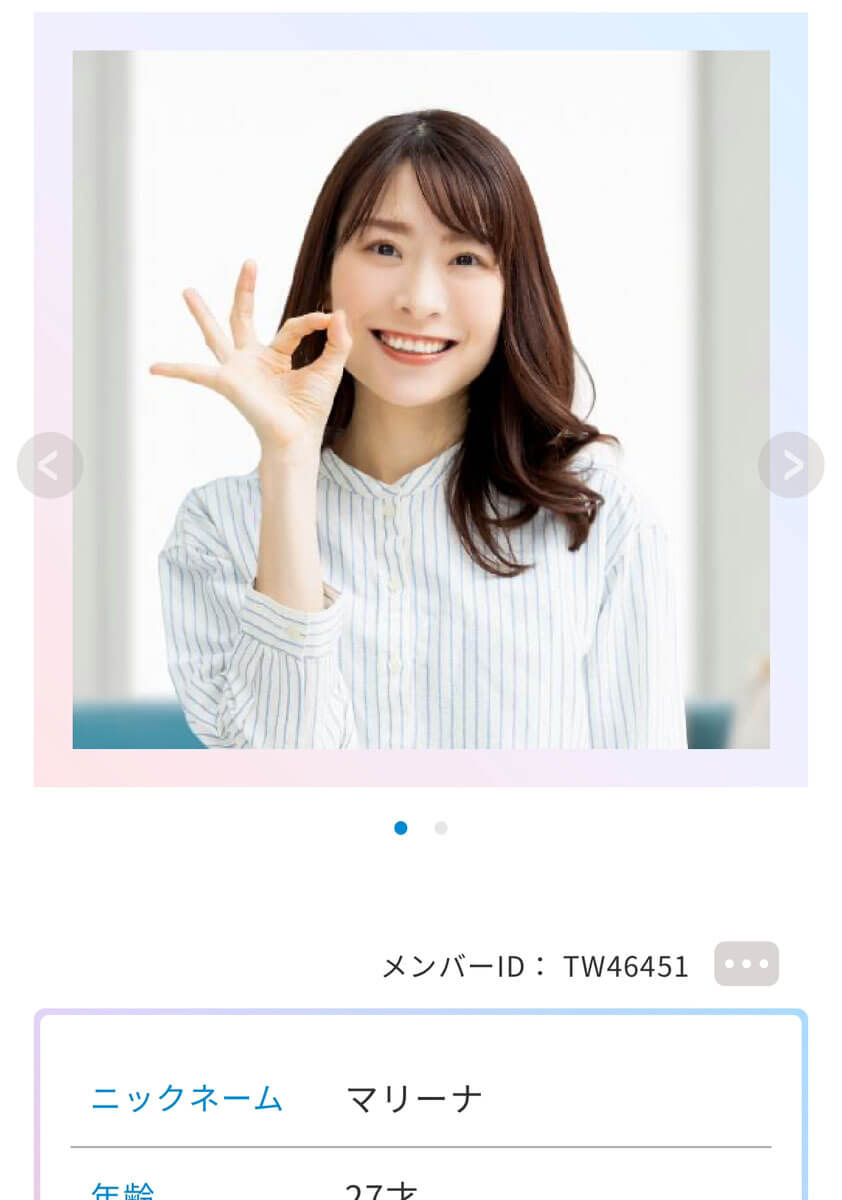Select the first photo indicator dot
The width and height of the screenshot is (842, 1200).
(x=401, y=828)
